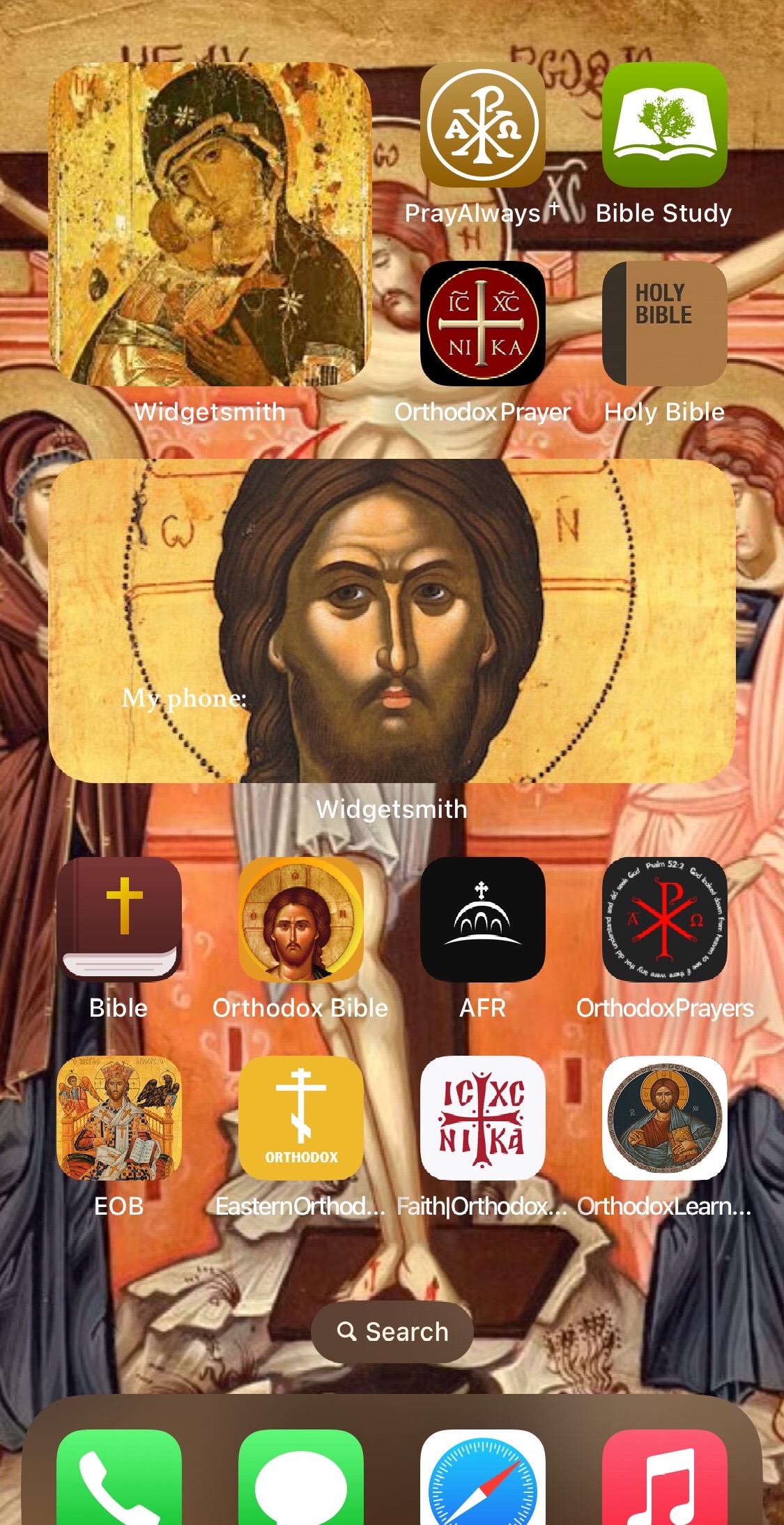Open the wide Widgetsmith 'My phone' widget
The width and height of the screenshot is (784, 1525).
click(x=392, y=621)
